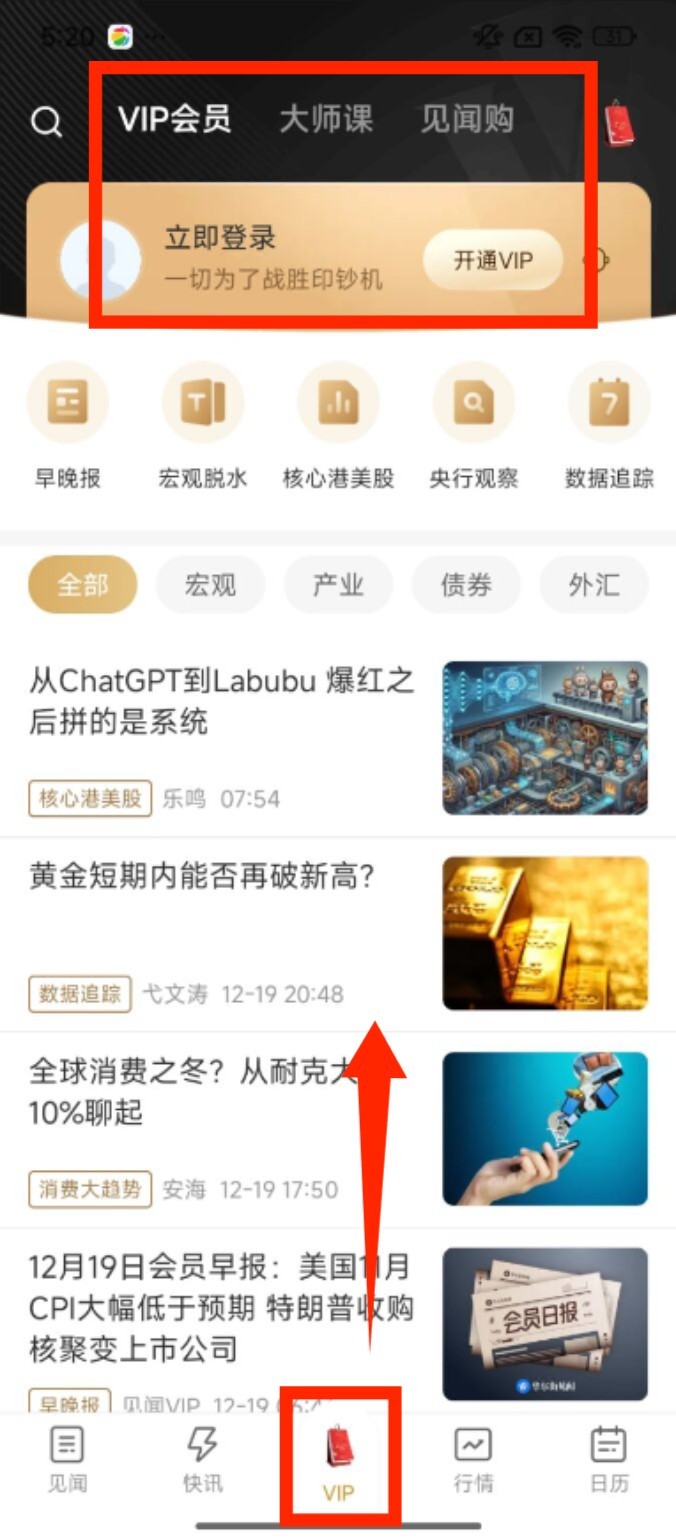The image size is (676, 1540).
Task: Open the 核心港美股 section
Action: (x=338, y=424)
